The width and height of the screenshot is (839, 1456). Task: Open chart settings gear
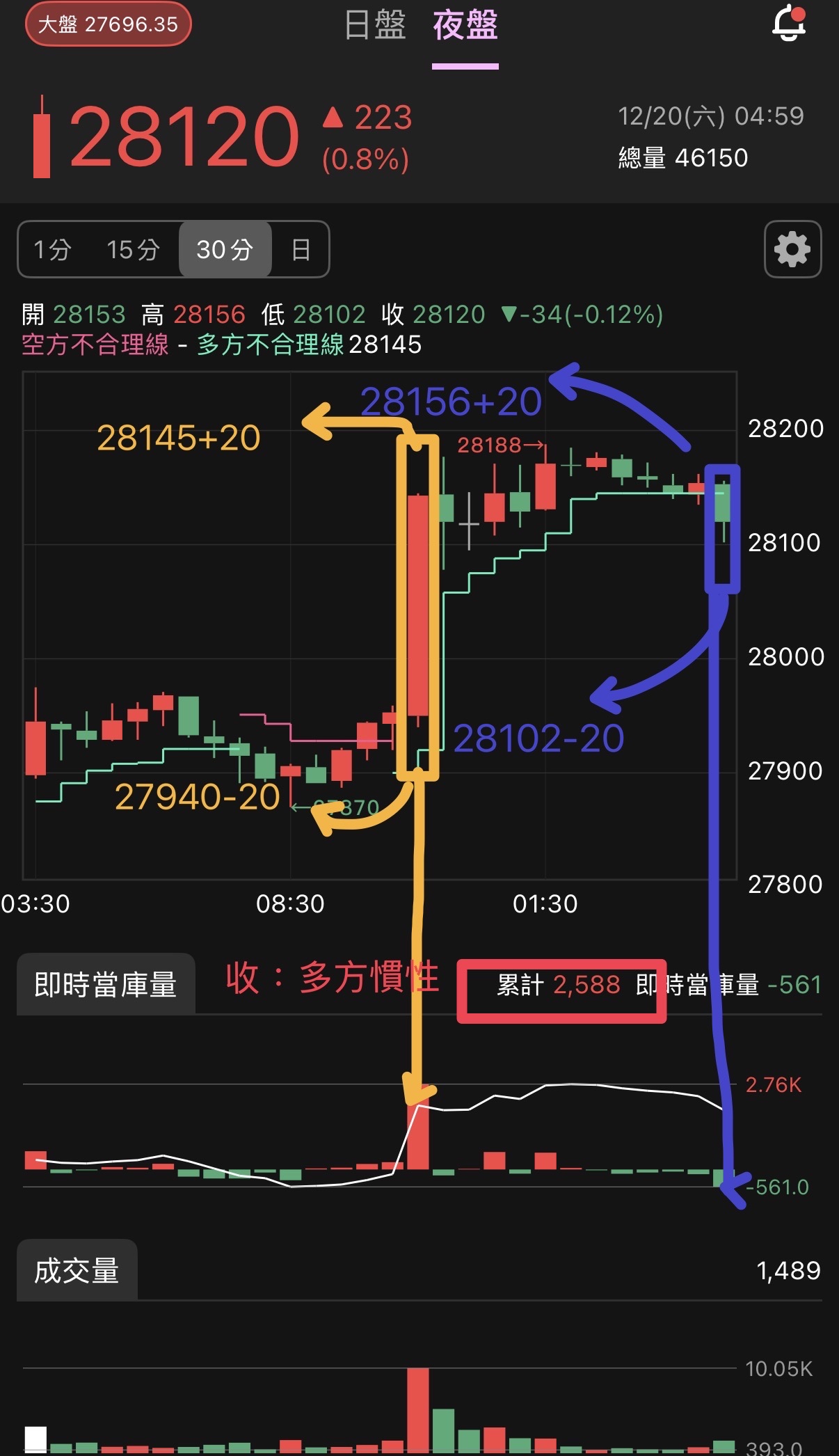pyautogui.click(x=792, y=249)
